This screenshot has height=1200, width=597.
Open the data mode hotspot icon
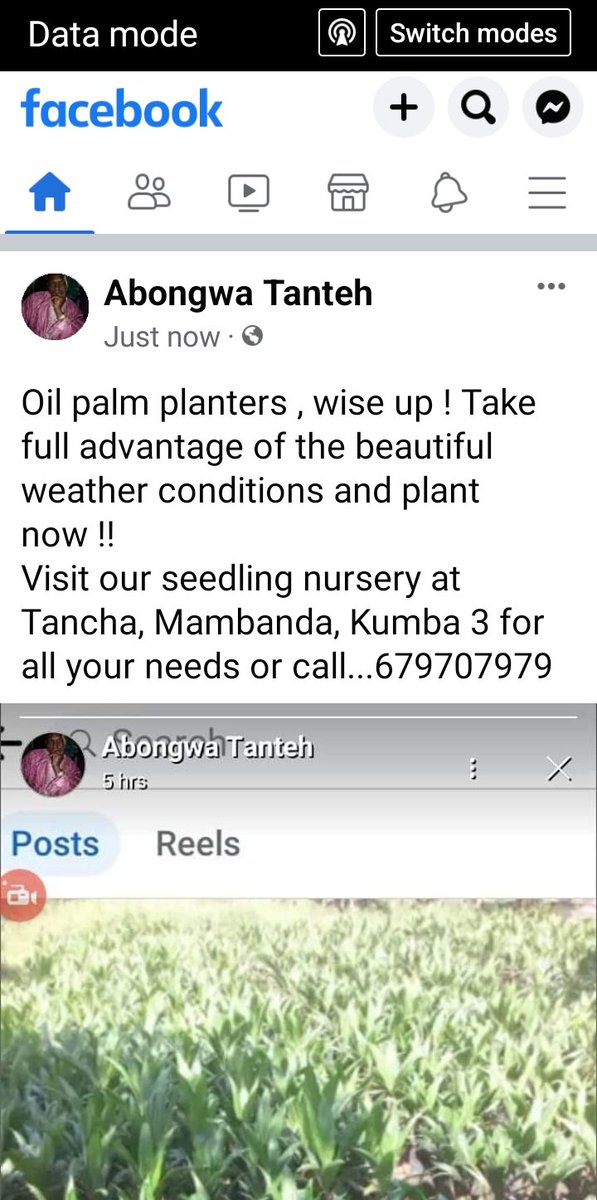(x=342, y=34)
